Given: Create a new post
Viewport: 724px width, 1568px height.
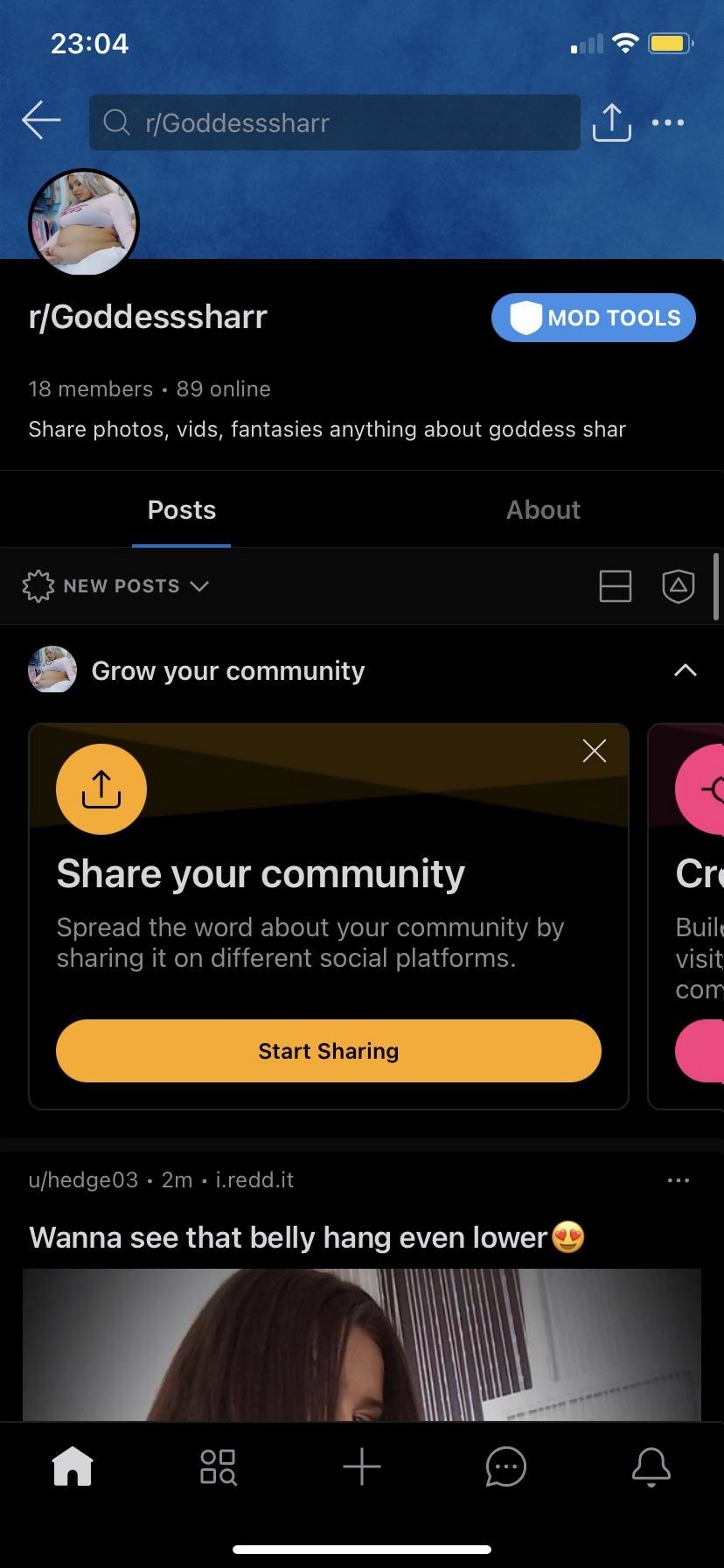Looking at the screenshot, I should 362,1466.
